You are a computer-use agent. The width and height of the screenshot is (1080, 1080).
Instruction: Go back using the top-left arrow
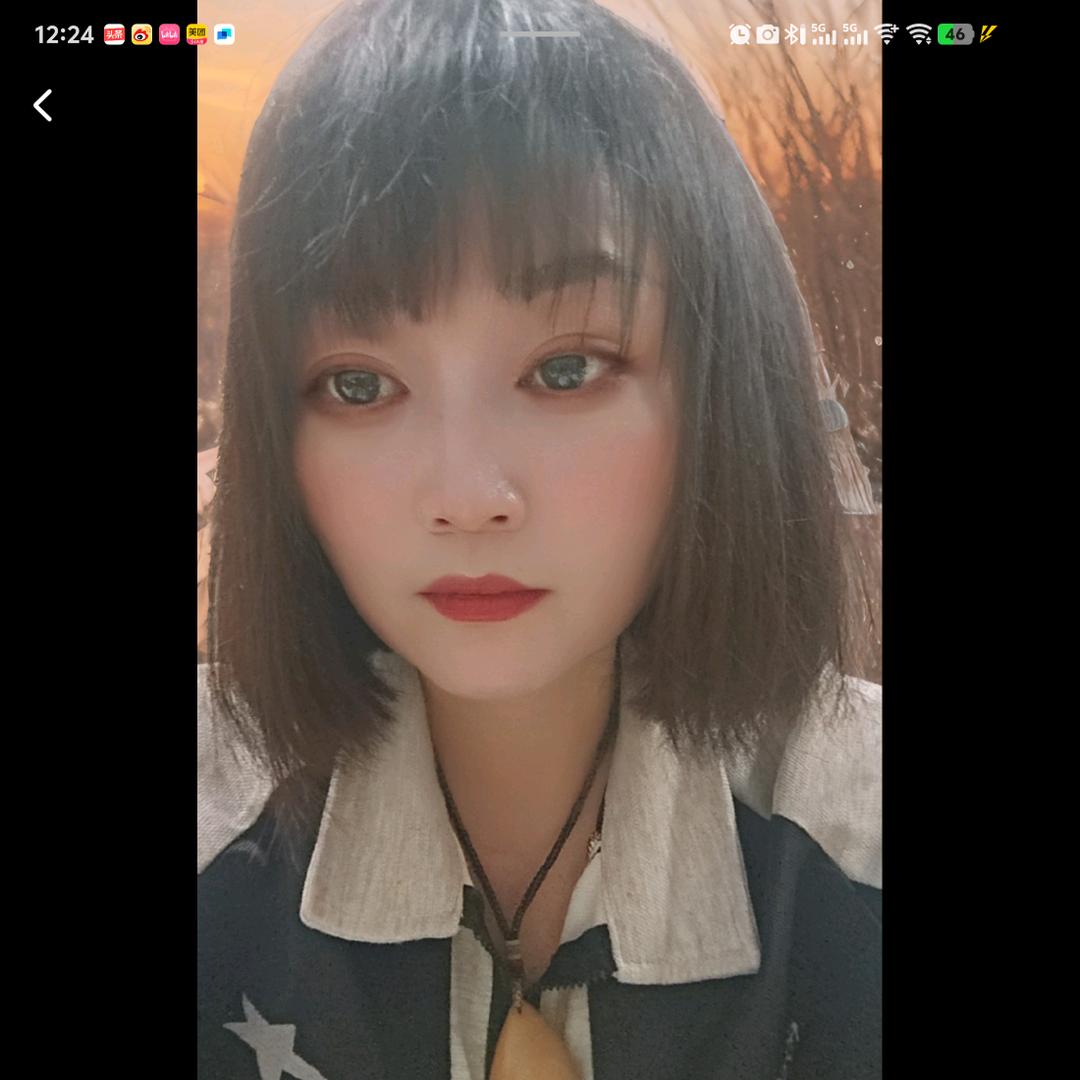(x=42, y=105)
